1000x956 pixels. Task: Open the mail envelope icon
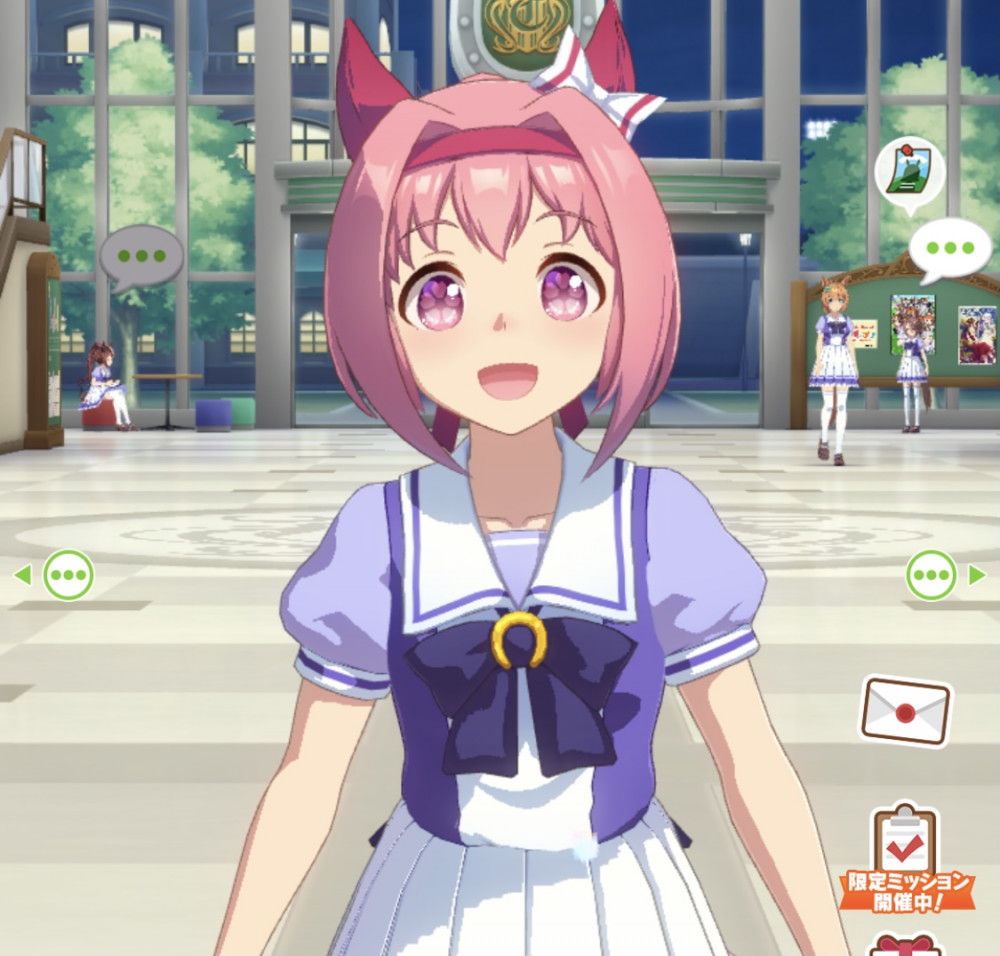pyautogui.click(x=905, y=710)
